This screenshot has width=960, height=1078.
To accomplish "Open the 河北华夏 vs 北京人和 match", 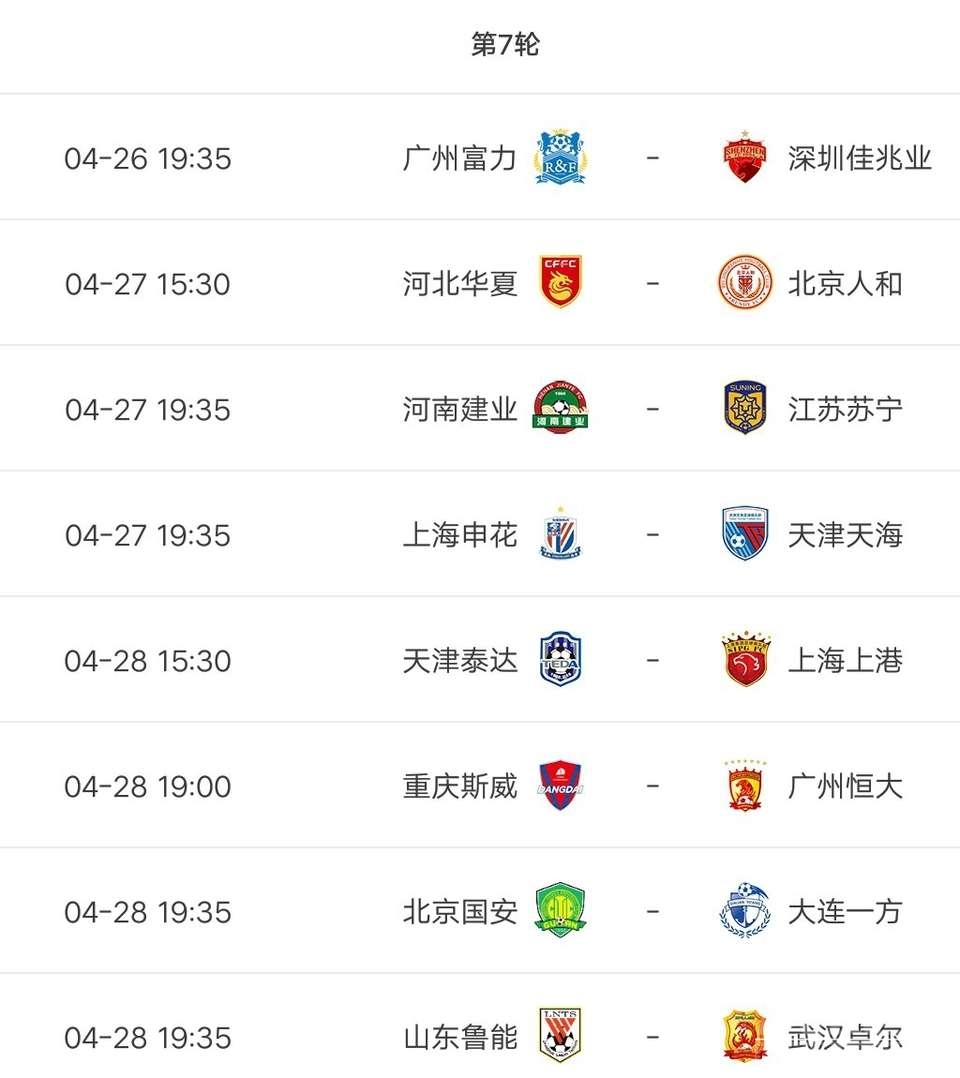I will (x=652, y=284).
